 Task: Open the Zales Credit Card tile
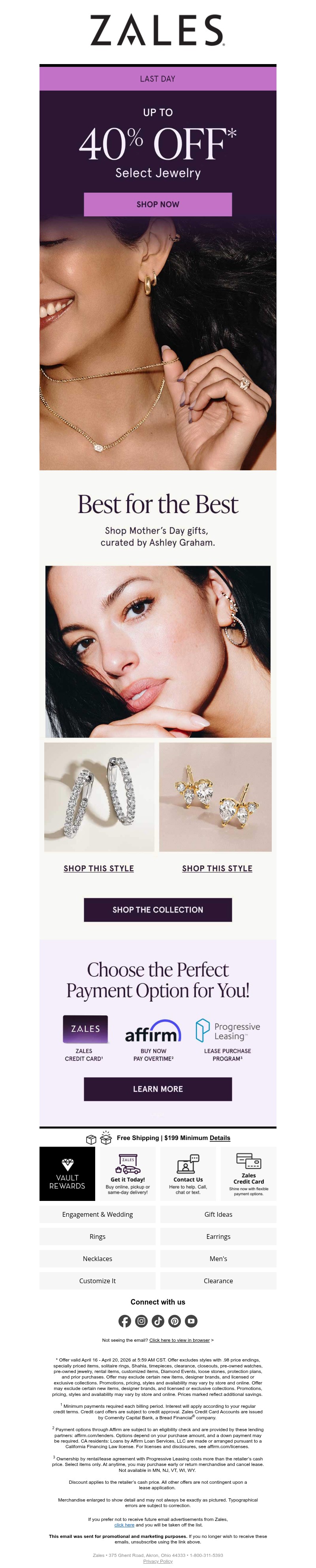coord(248,1174)
